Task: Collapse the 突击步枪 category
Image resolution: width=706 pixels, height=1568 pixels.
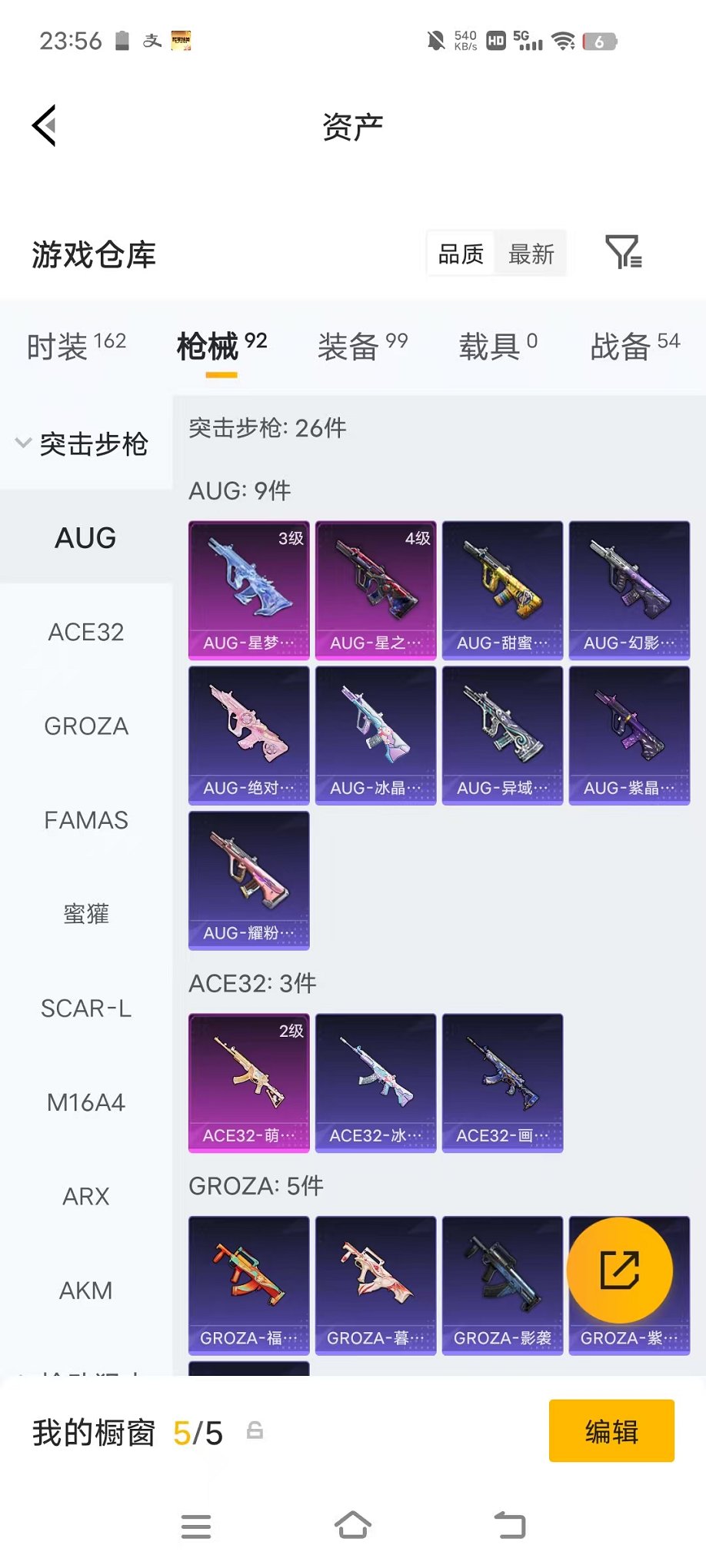Action: [x=83, y=443]
